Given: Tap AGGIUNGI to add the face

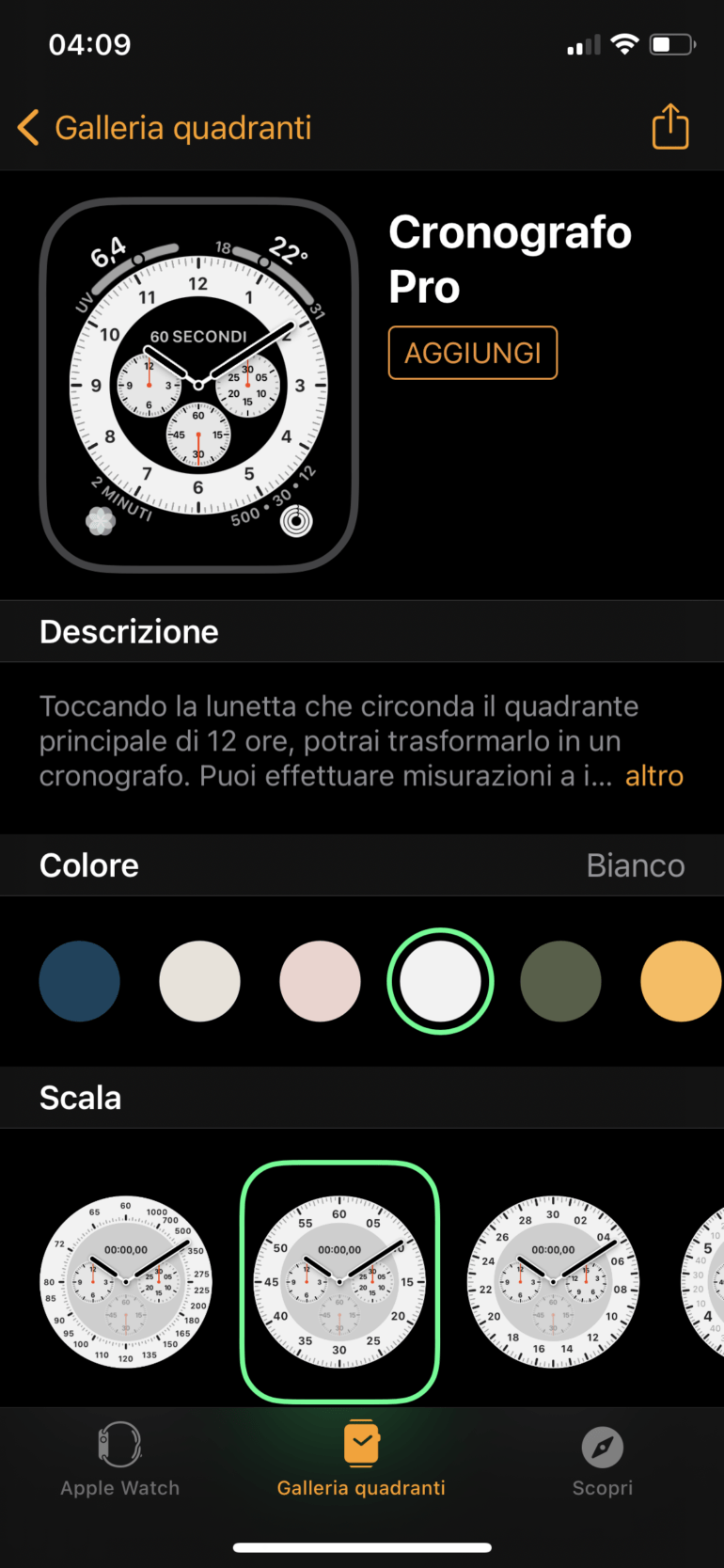Looking at the screenshot, I should click(x=472, y=353).
